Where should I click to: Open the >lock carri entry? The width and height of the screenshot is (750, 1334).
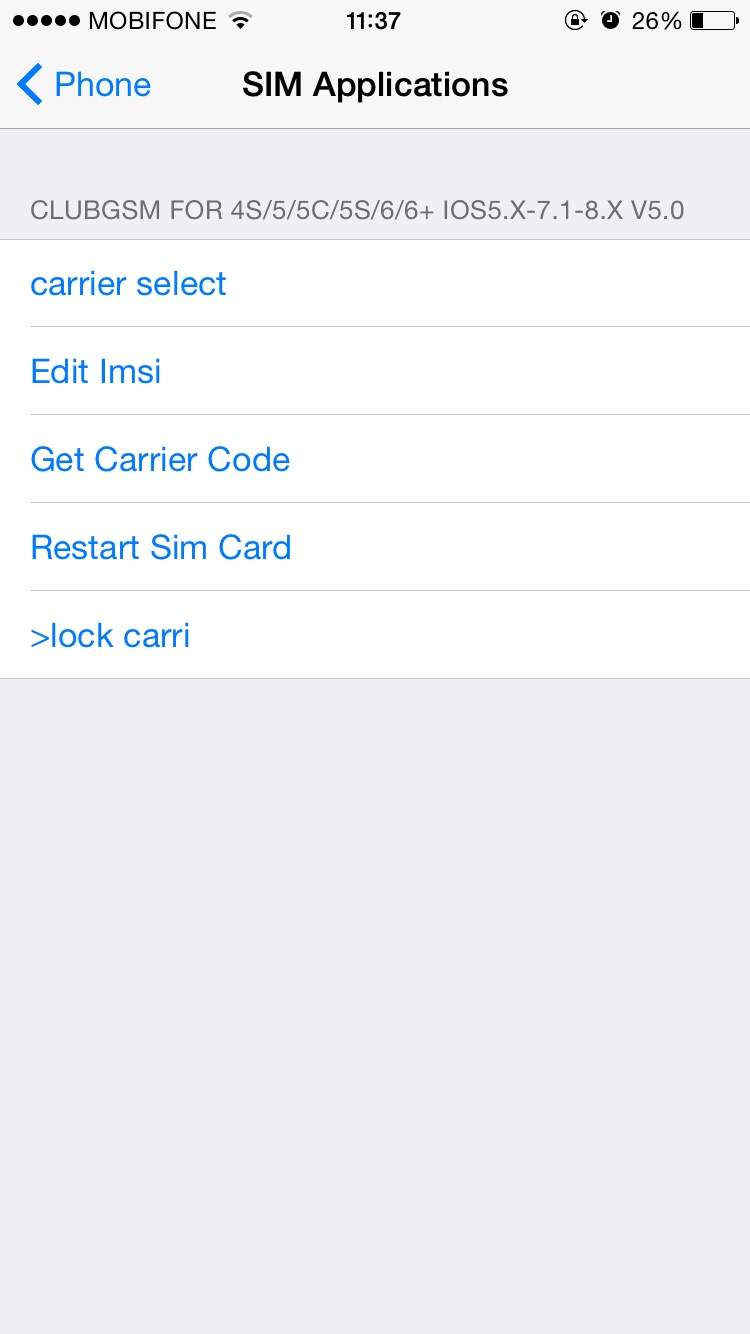coord(110,636)
